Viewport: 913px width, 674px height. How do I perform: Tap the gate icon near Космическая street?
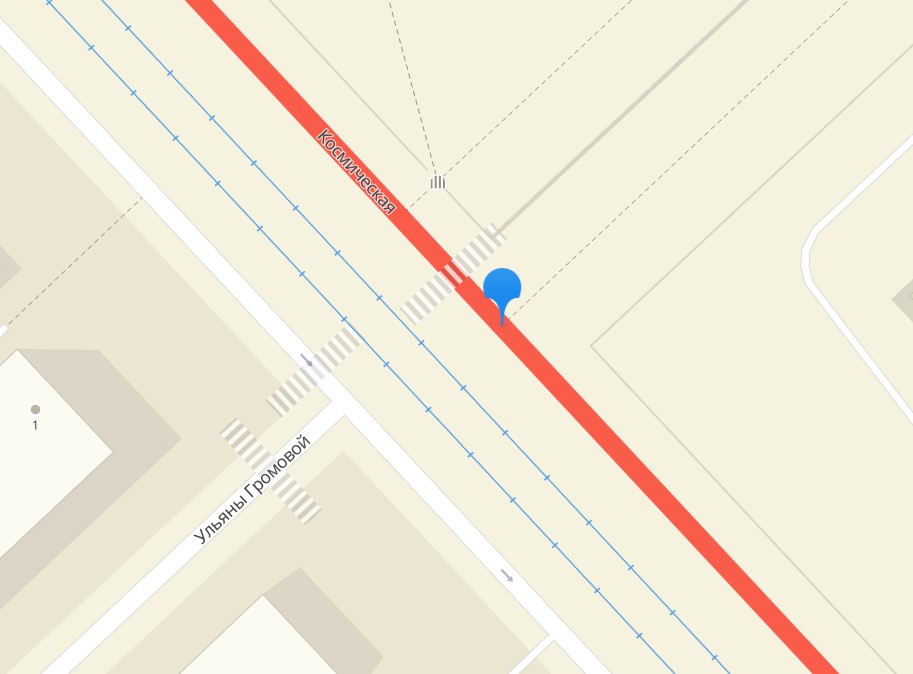tap(438, 182)
